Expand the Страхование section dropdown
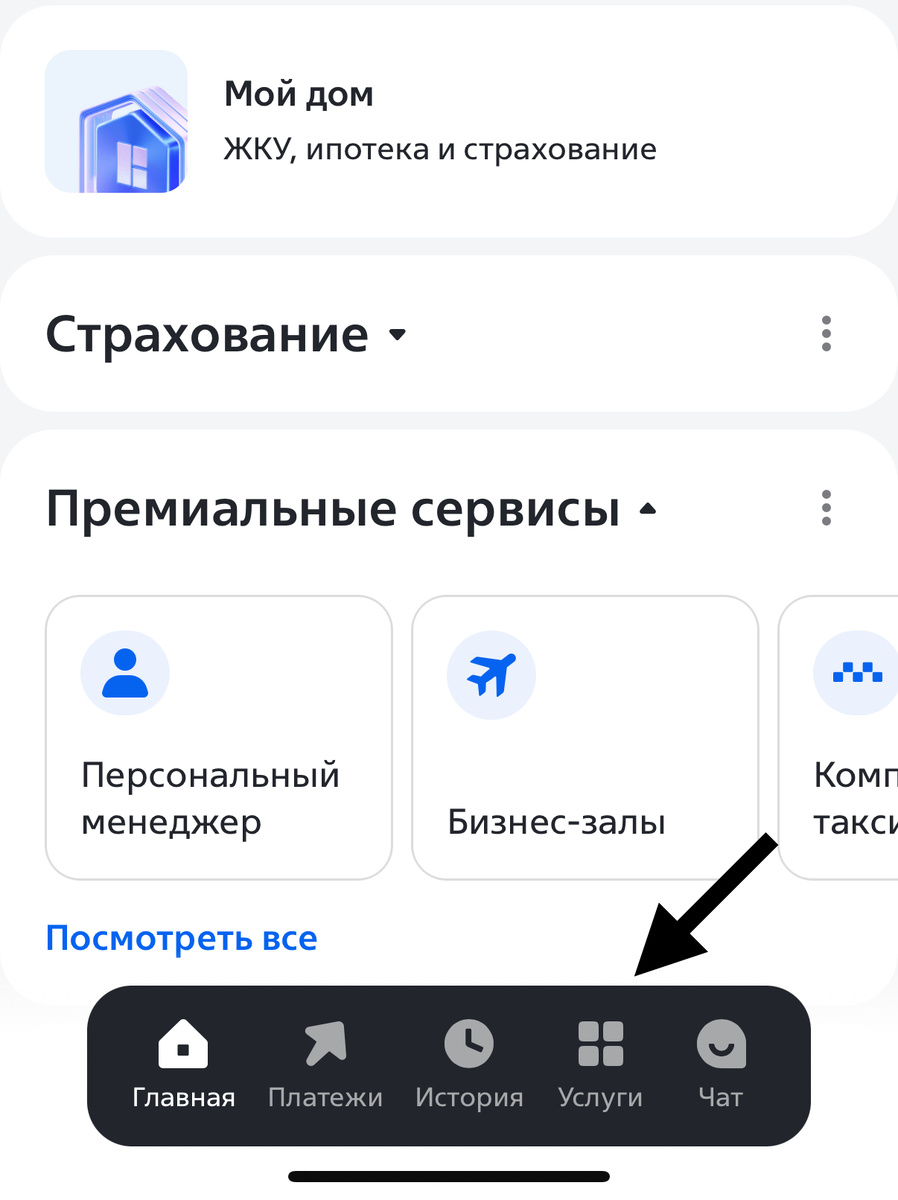Screen dimensions: 898x1200 (397, 336)
